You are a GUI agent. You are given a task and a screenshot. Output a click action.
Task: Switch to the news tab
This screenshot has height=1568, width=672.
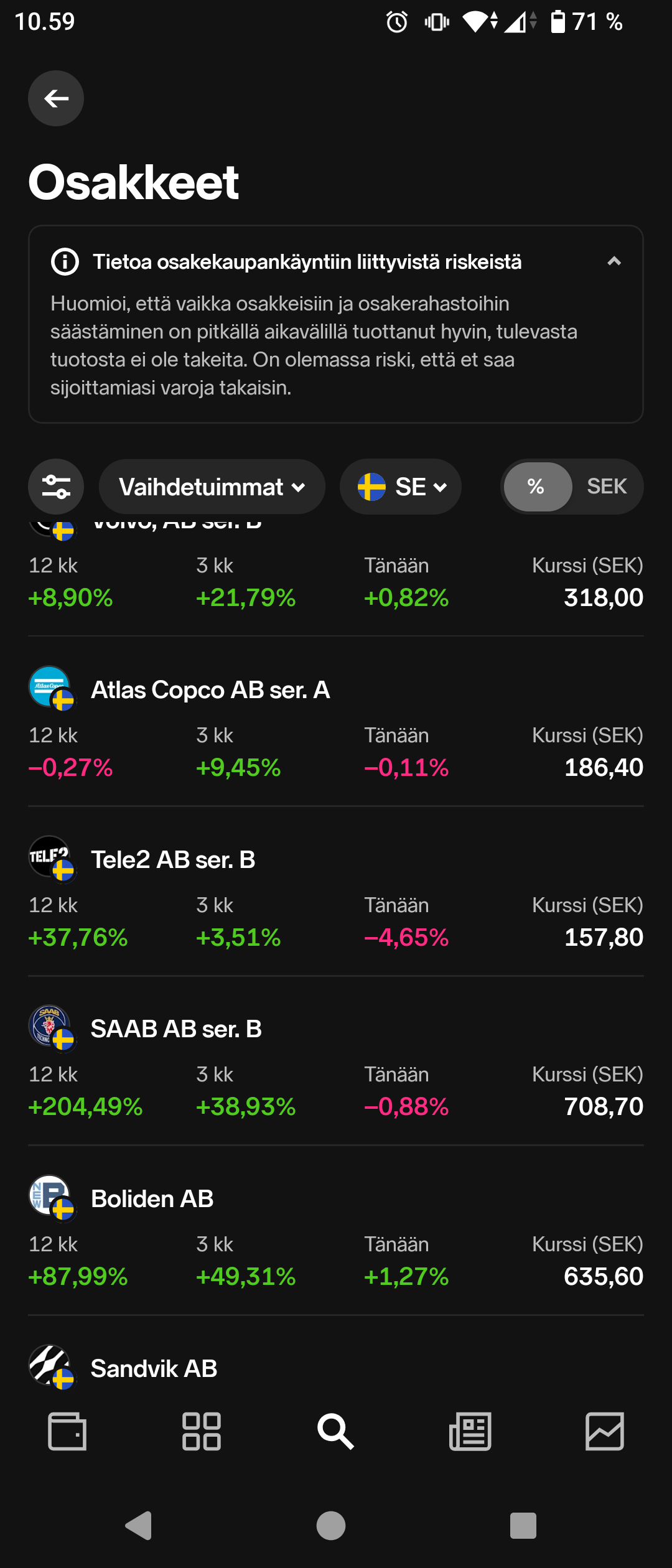click(x=470, y=1431)
